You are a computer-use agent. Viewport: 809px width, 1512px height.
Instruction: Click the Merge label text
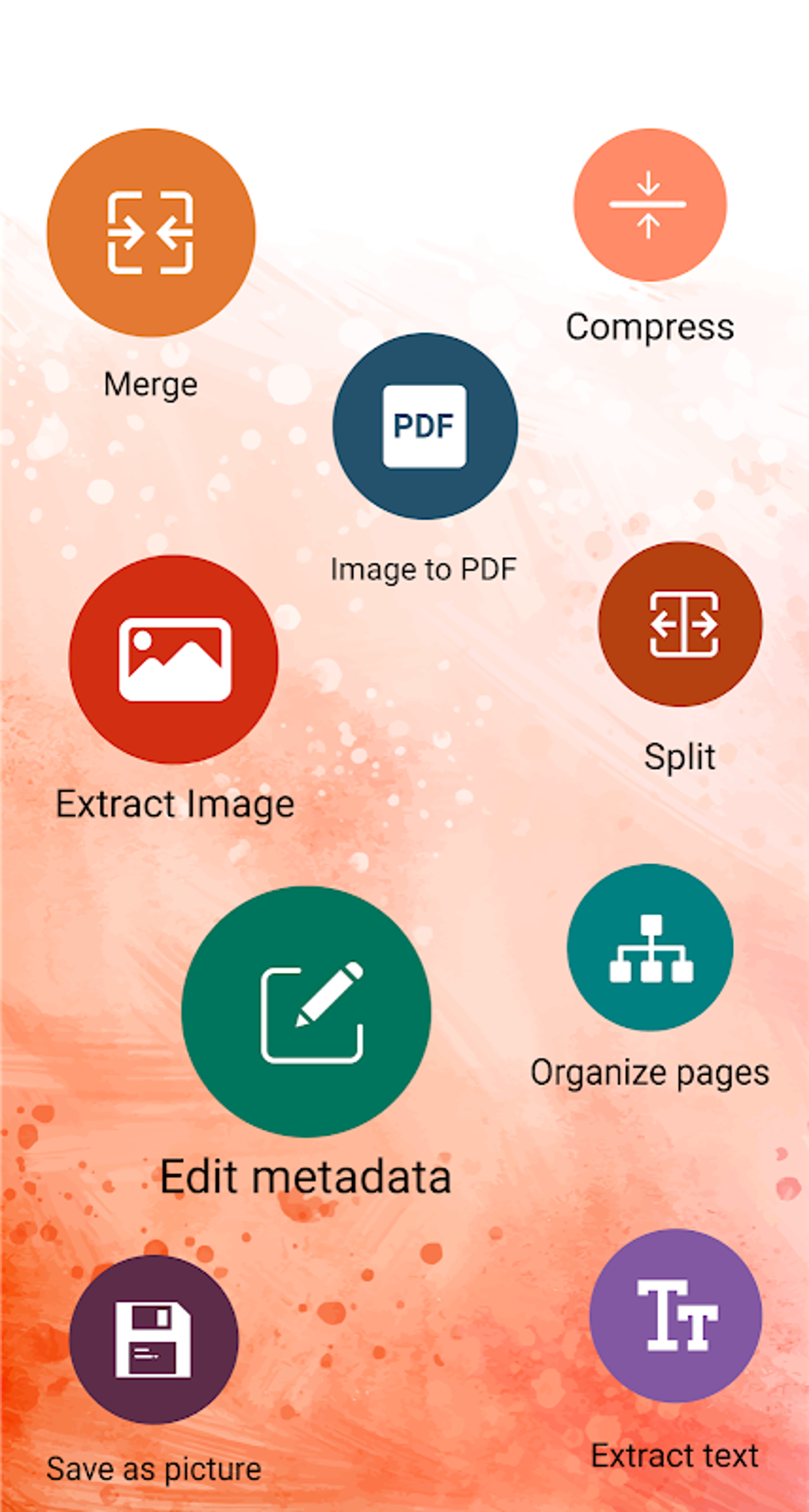click(151, 384)
